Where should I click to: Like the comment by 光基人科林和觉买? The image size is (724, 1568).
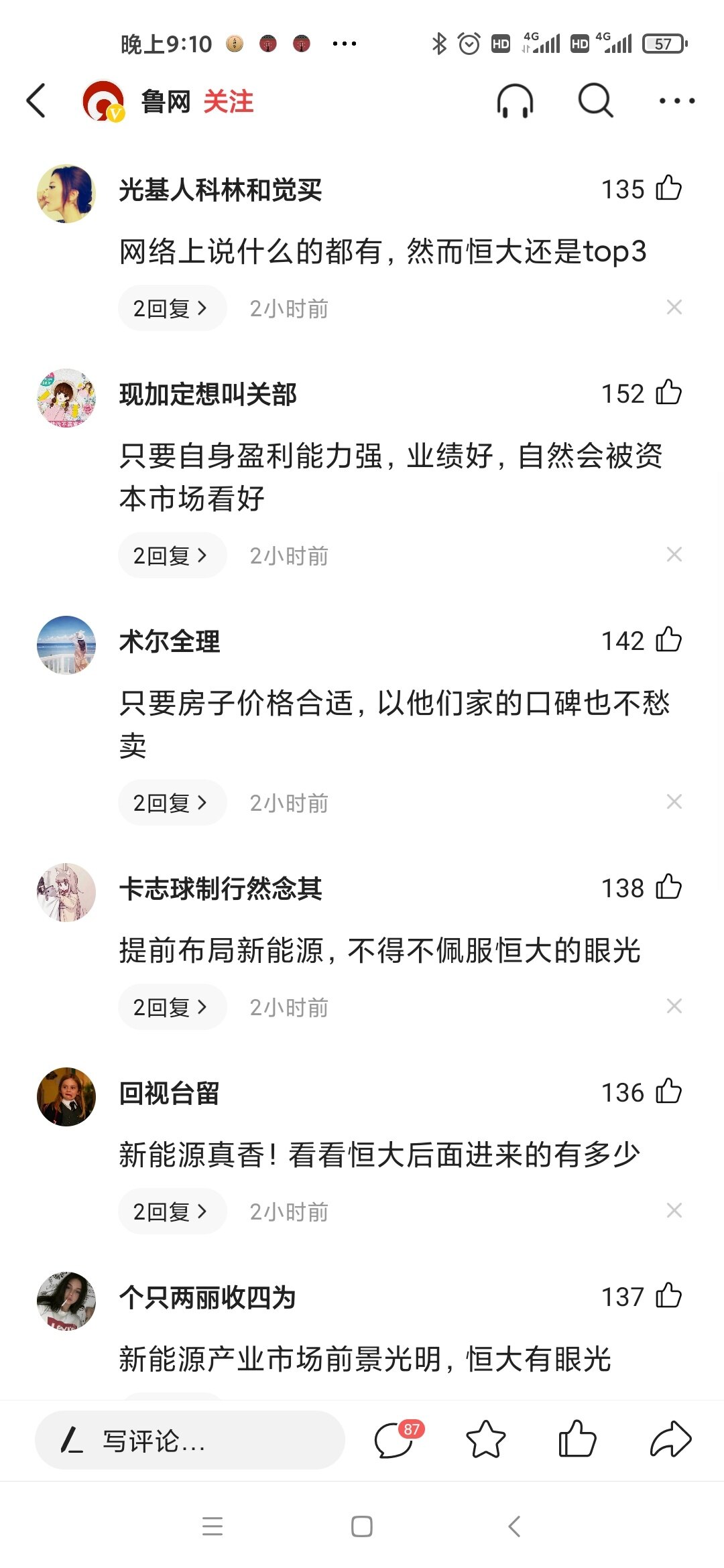[x=668, y=188]
